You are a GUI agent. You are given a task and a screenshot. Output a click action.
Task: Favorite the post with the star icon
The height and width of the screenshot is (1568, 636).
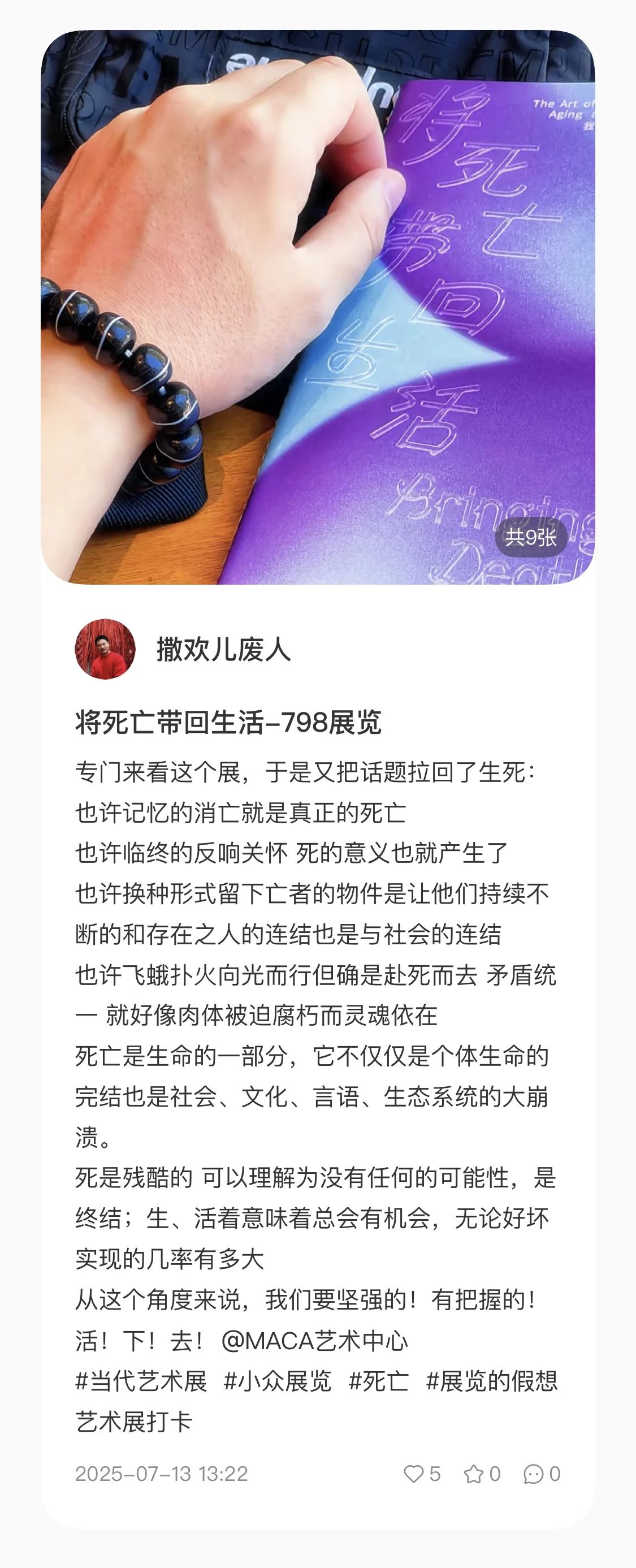tap(474, 1474)
